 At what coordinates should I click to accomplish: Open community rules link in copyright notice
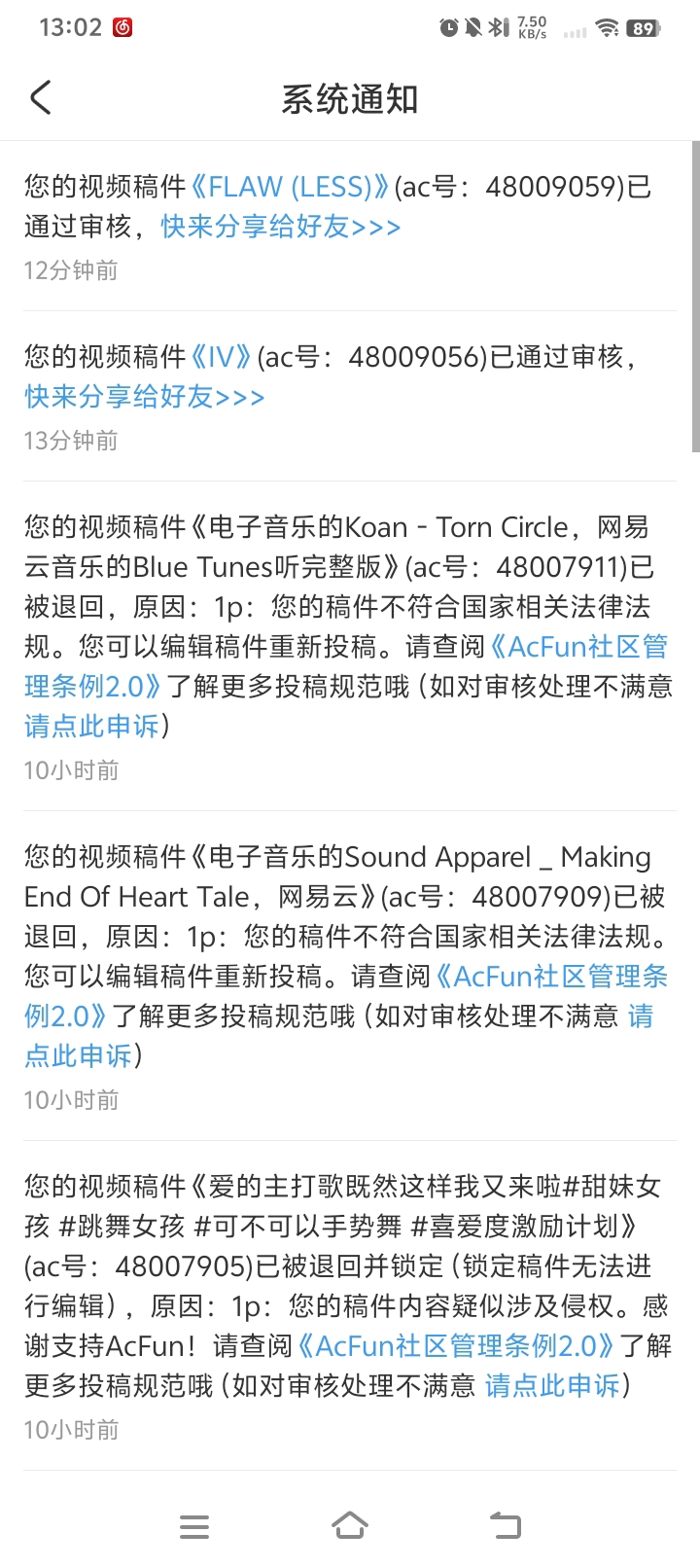pos(455,1345)
